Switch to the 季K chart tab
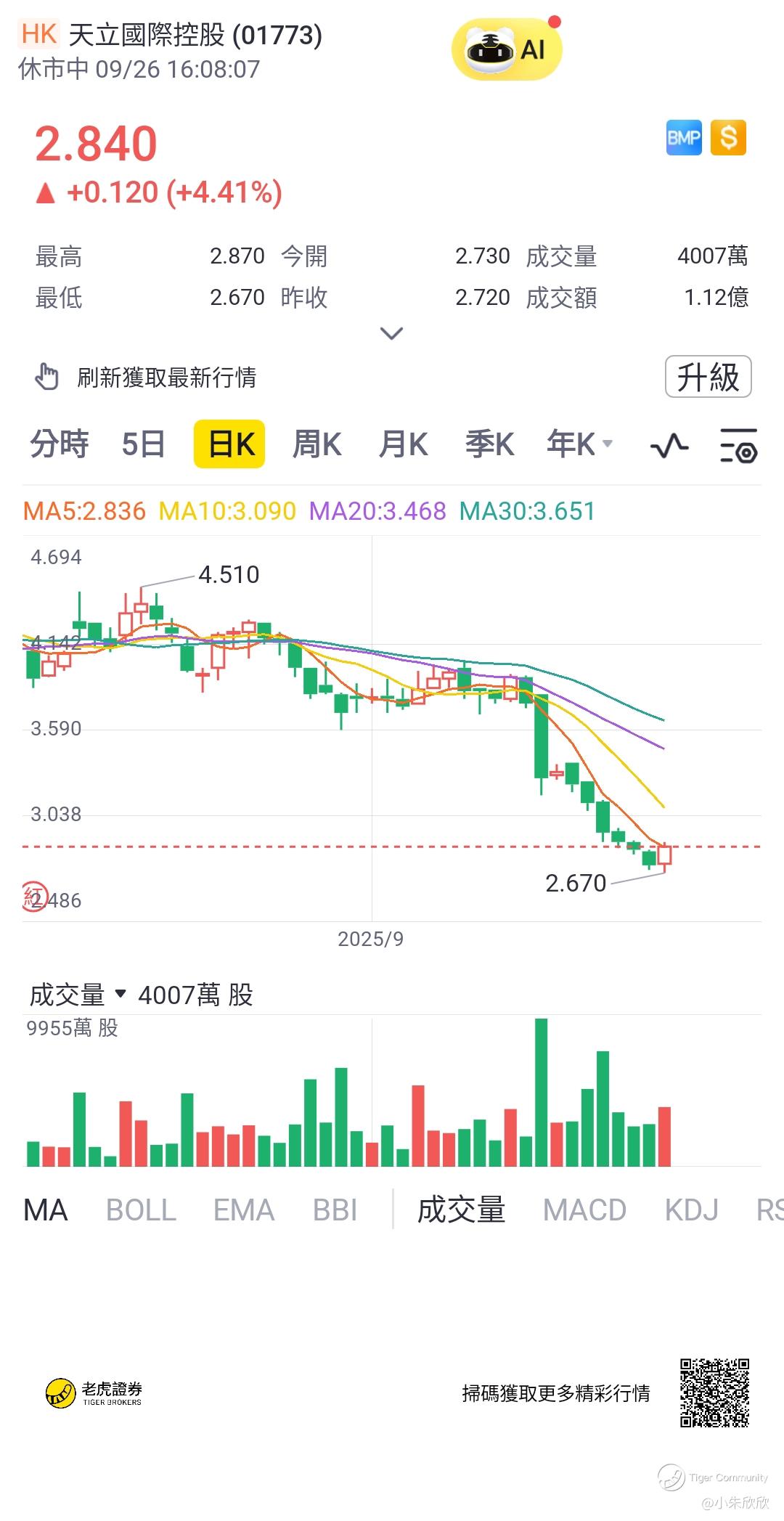The height and width of the screenshot is (1521, 784). coord(489,444)
